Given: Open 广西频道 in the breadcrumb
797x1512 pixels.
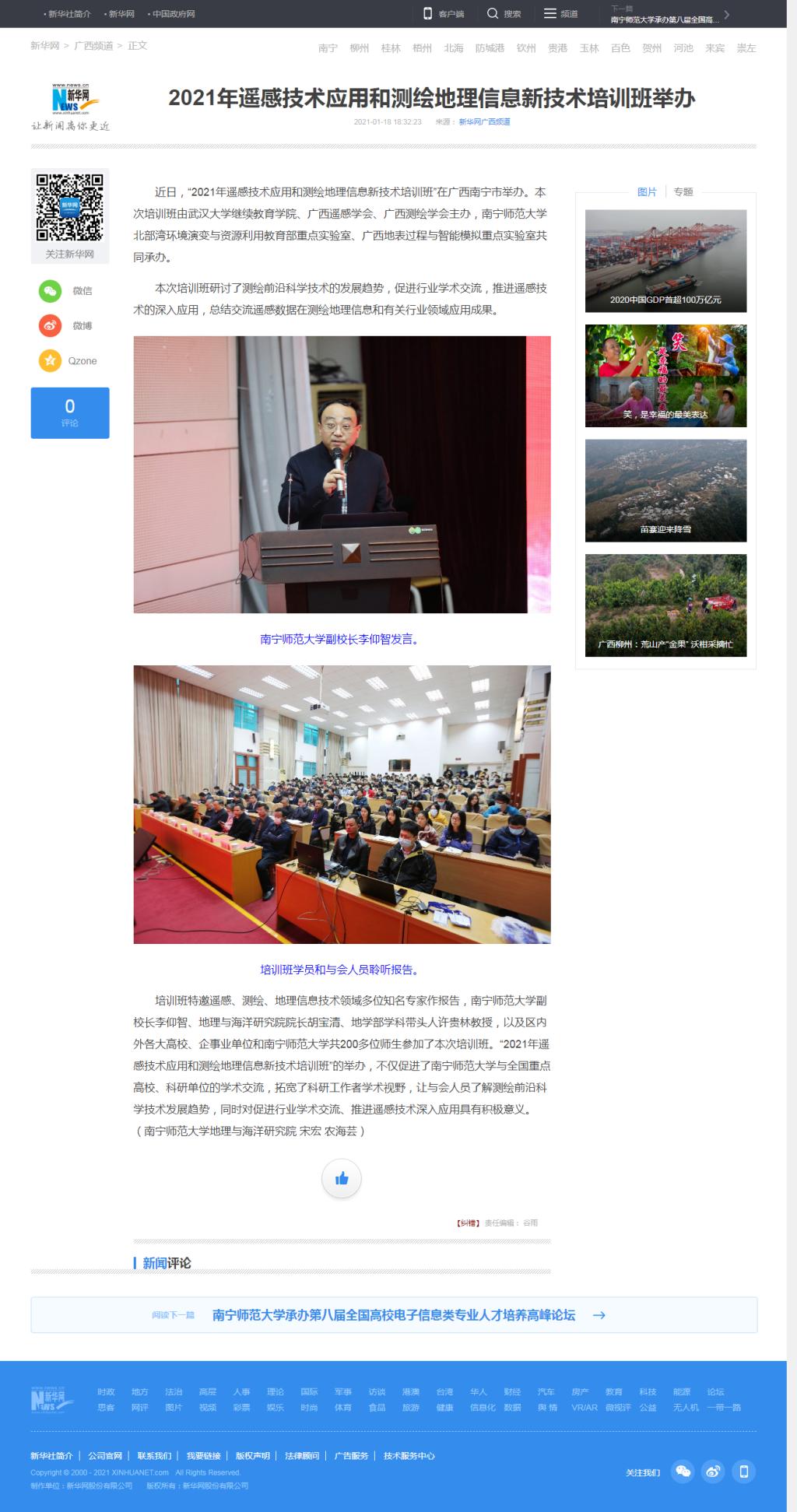Looking at the screenshot, I should pyautogui.click(x=93, y=46).
